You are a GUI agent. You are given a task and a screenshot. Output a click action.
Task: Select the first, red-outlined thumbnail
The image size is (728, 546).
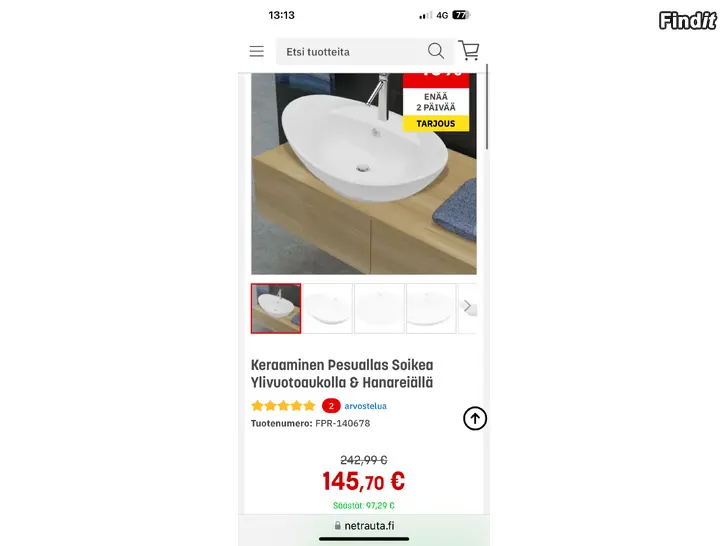point(276,308)
